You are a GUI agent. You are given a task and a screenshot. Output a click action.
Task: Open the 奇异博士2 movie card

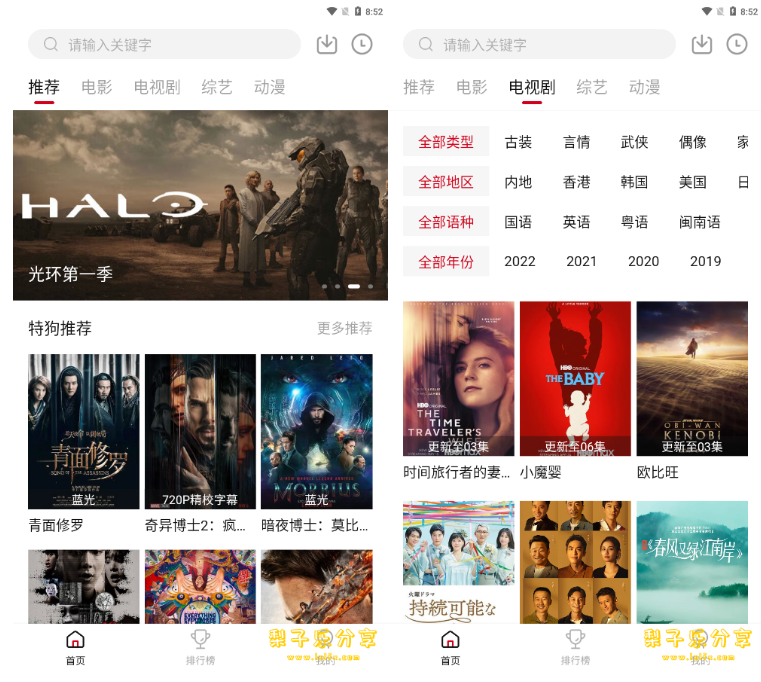200,432
